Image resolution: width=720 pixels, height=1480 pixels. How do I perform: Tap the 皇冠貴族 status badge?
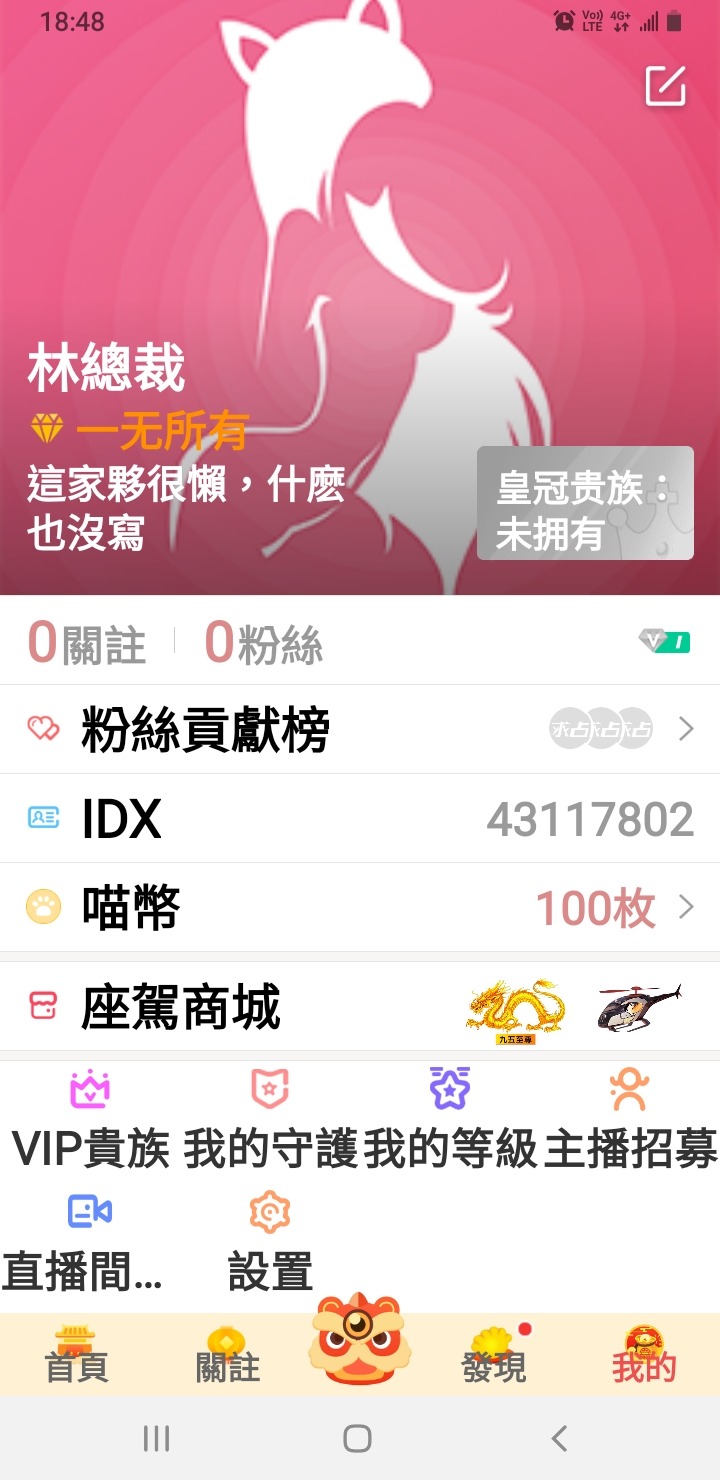pos(585,502)
